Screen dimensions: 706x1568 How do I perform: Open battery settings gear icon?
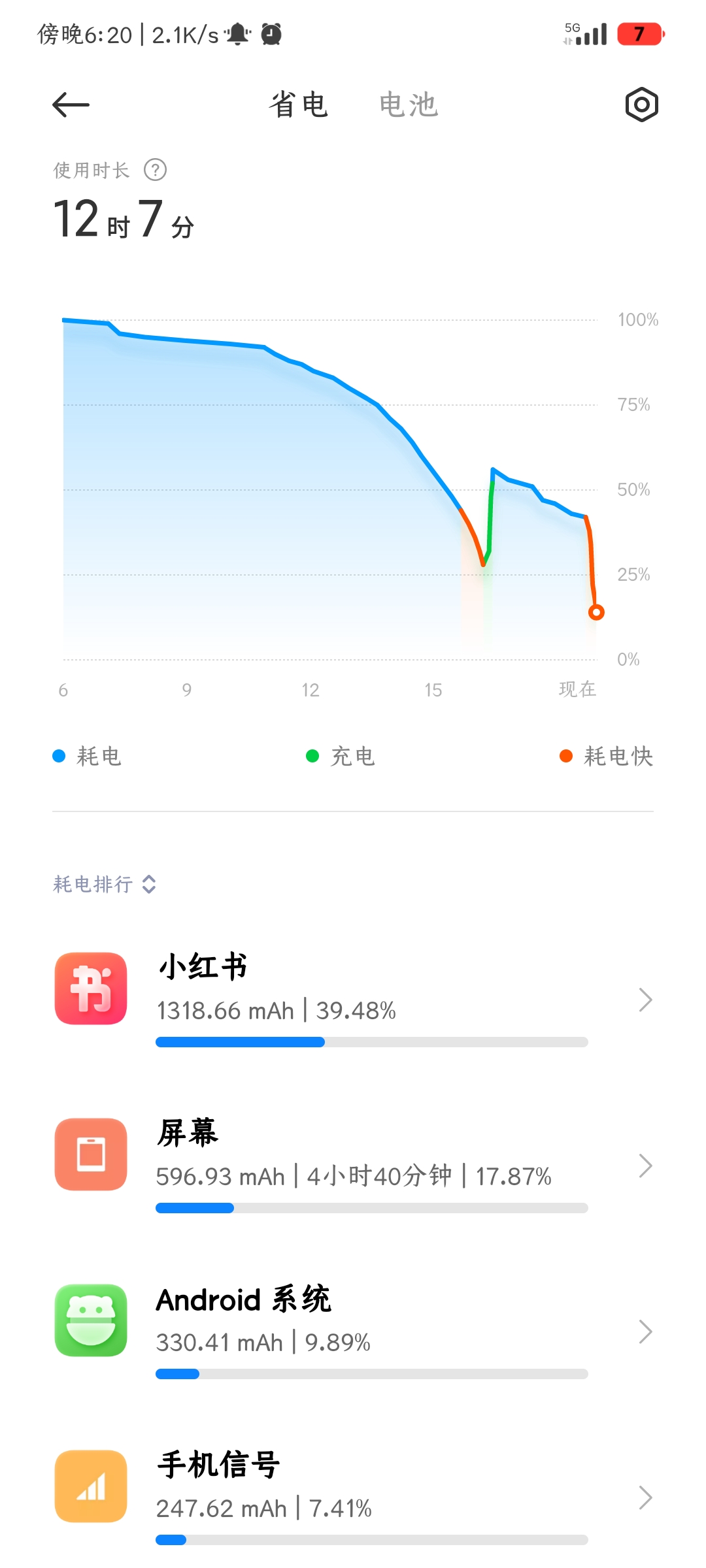click(x=641, y=105)
